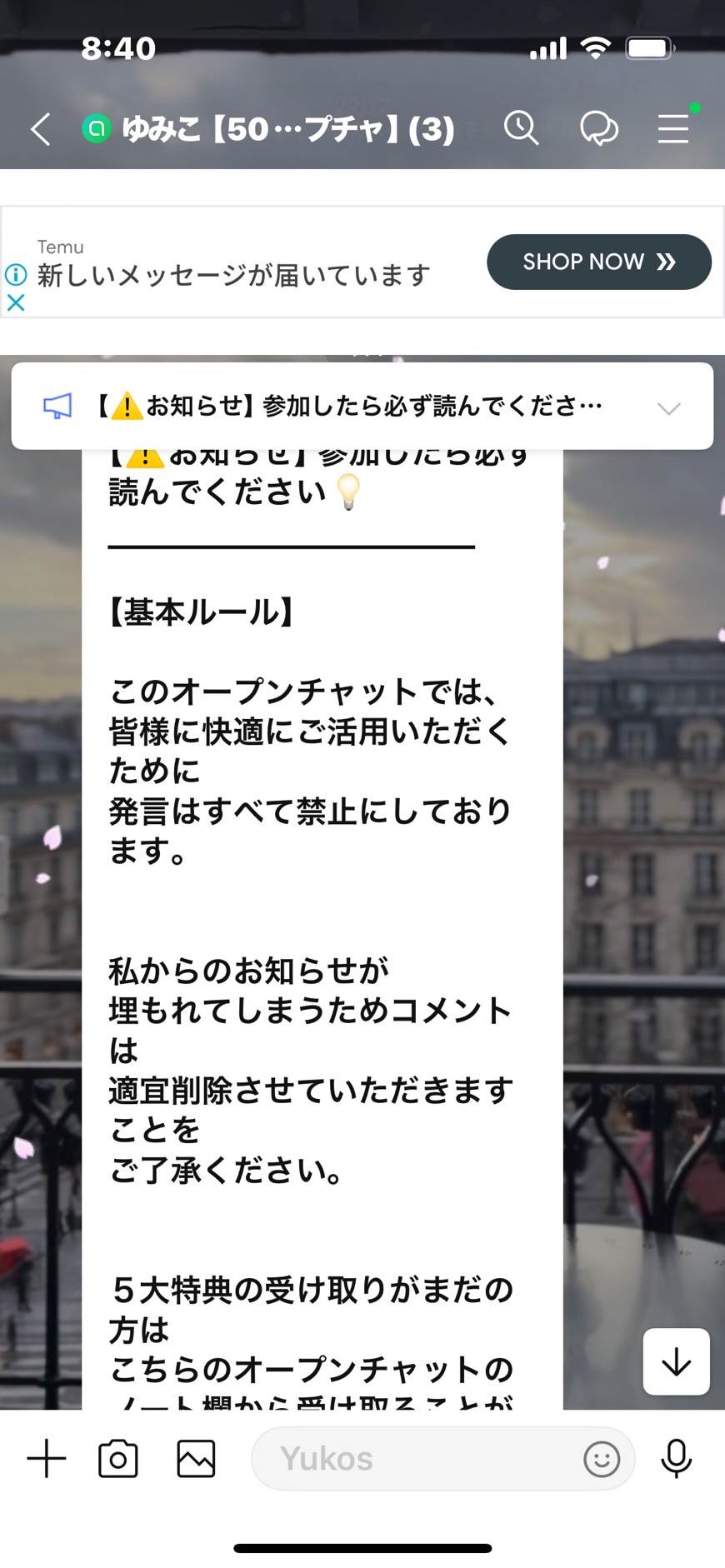
Task: Record a voice message
Action: coord(676,1459)
